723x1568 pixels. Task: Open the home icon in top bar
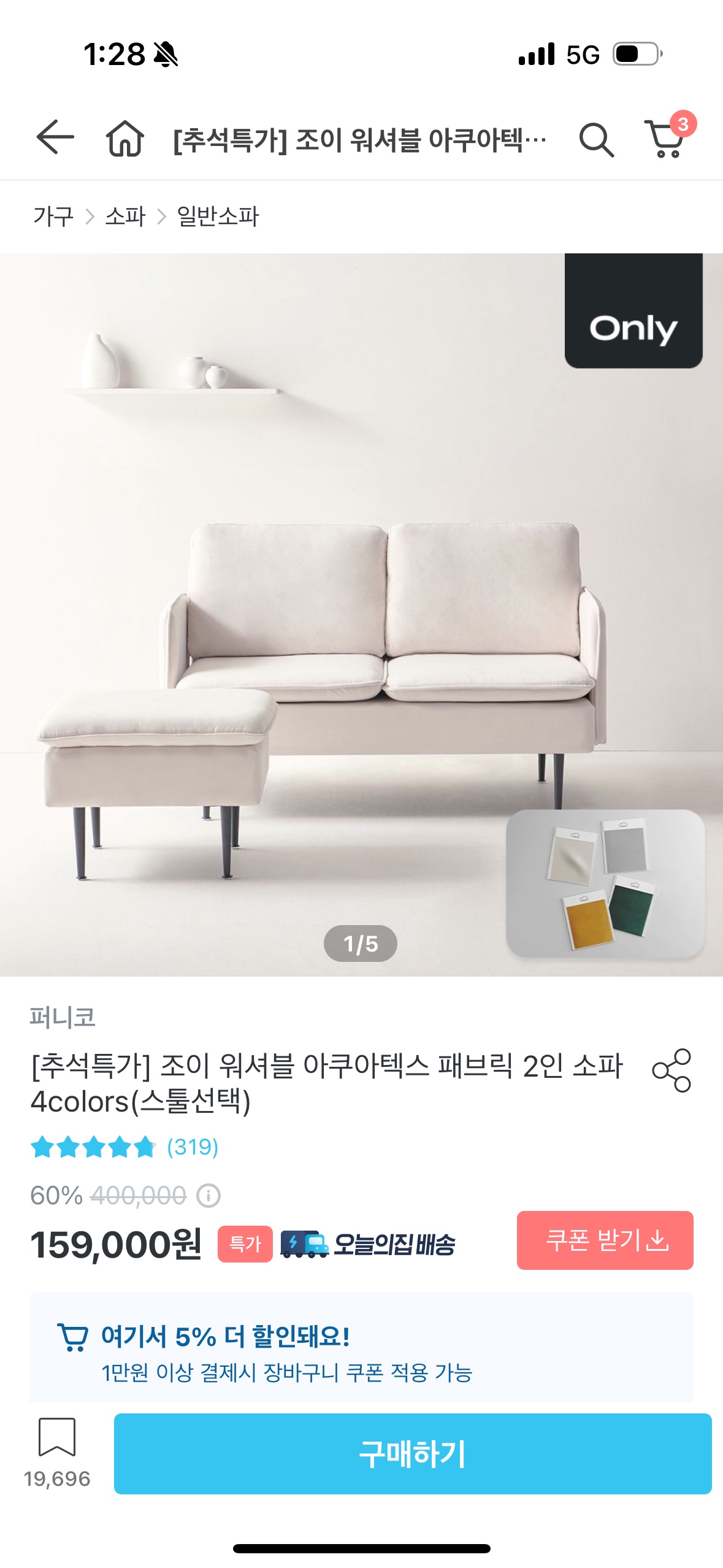[125, 139]
